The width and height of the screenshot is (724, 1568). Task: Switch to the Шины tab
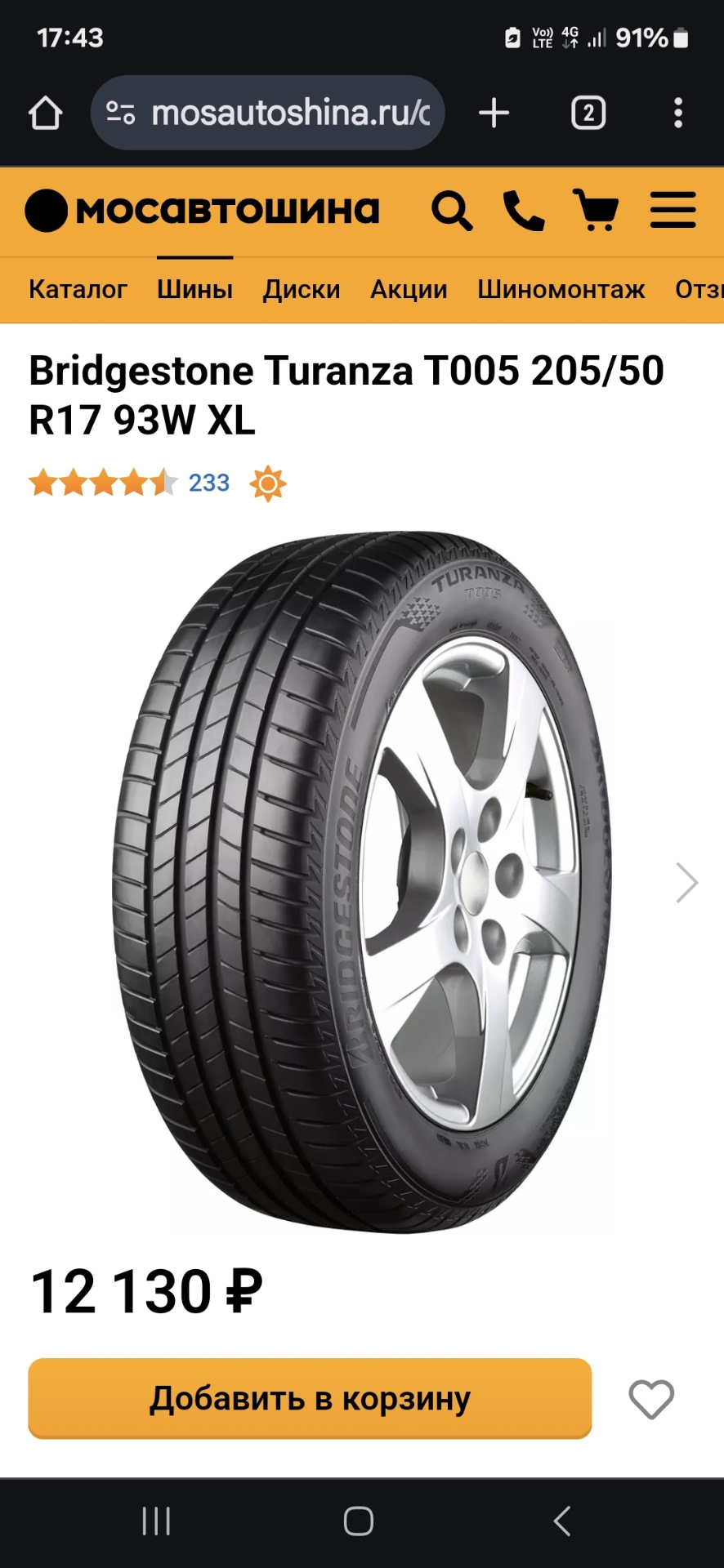click(194, 289)
